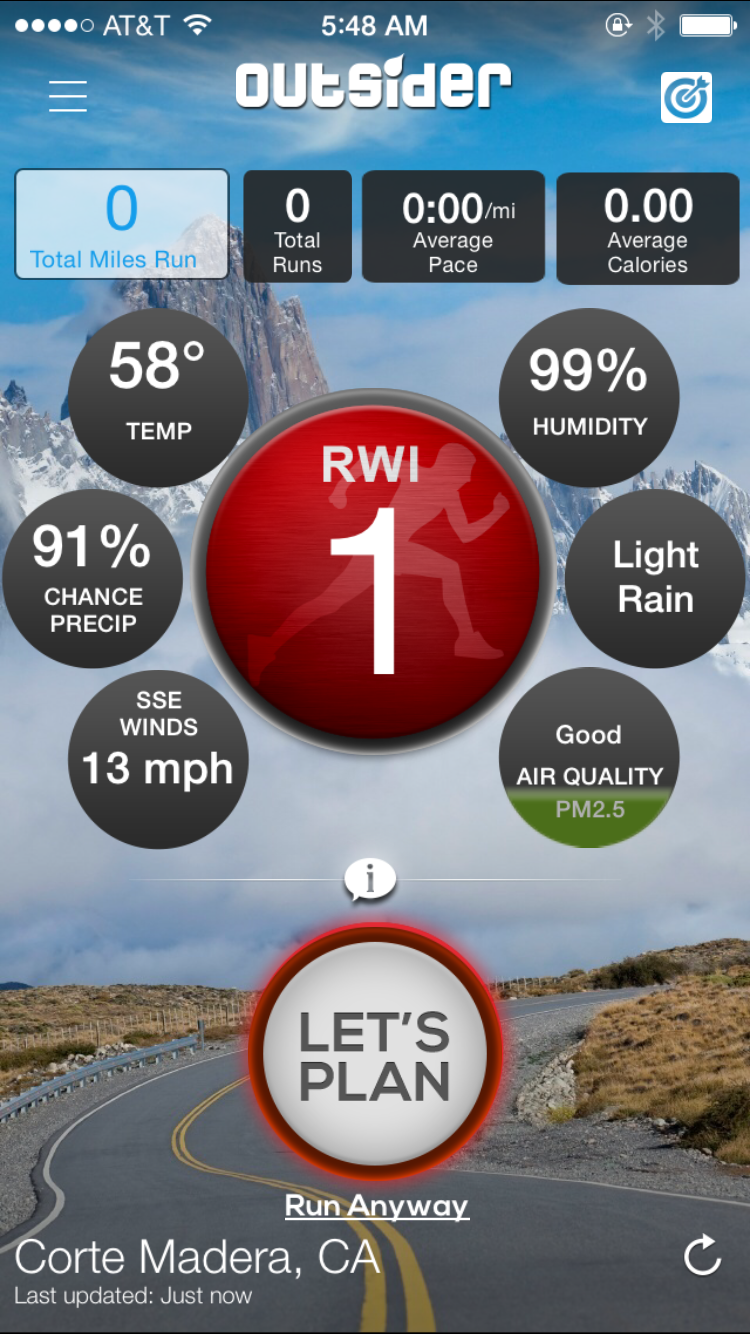Tap the LET'S PLAN button
750x1334 pixels.
(375, 1053)
